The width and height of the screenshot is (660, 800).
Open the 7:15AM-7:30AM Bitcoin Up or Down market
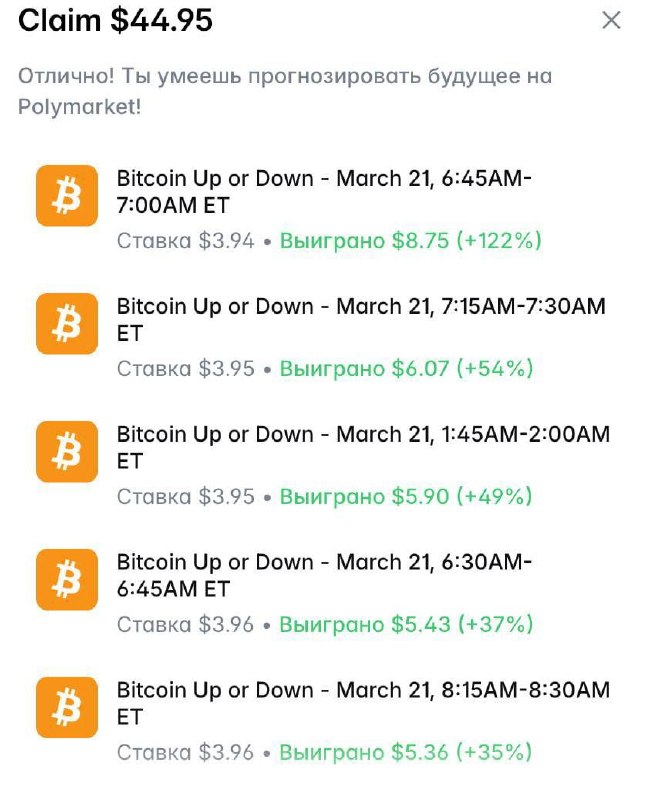360,320
